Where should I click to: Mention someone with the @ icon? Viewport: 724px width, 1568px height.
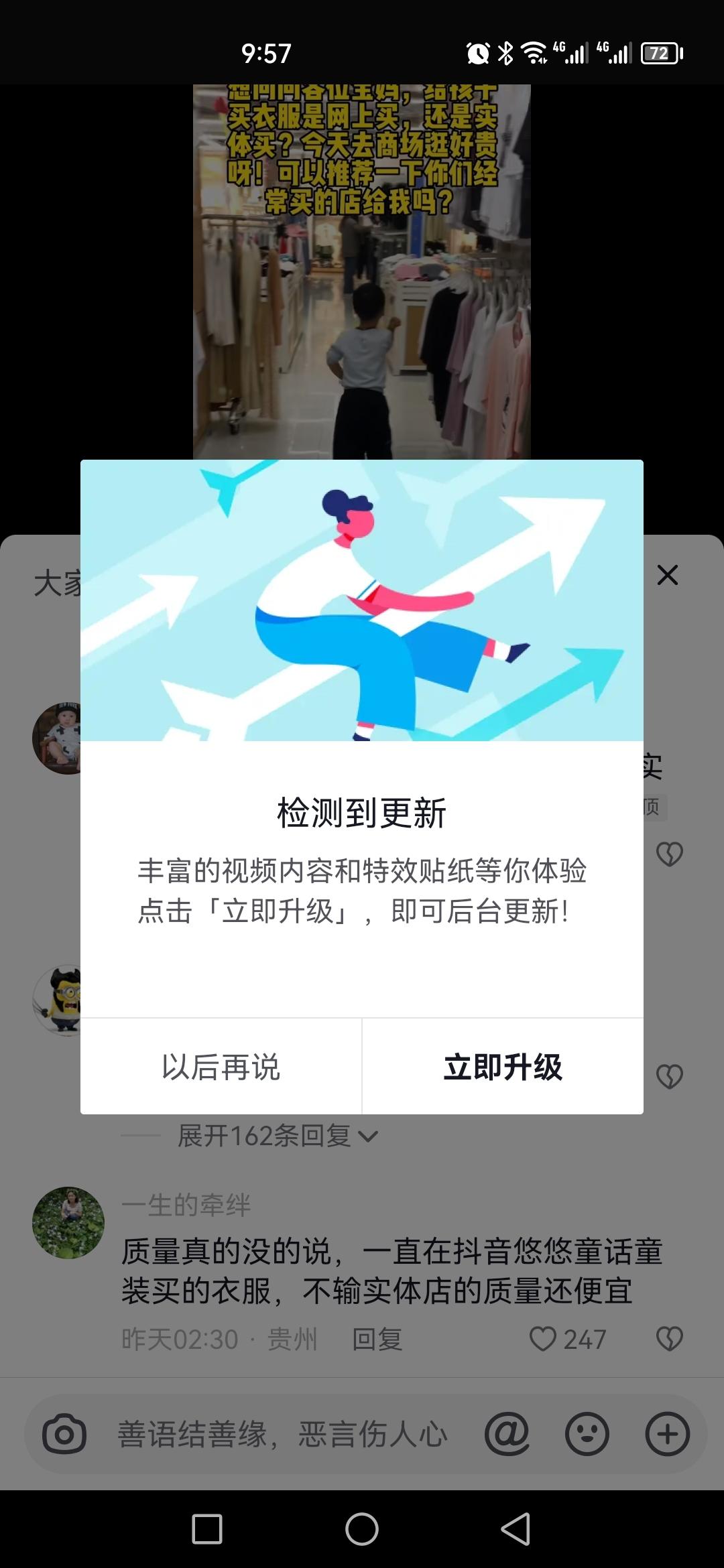click(x=507, y=1434)
